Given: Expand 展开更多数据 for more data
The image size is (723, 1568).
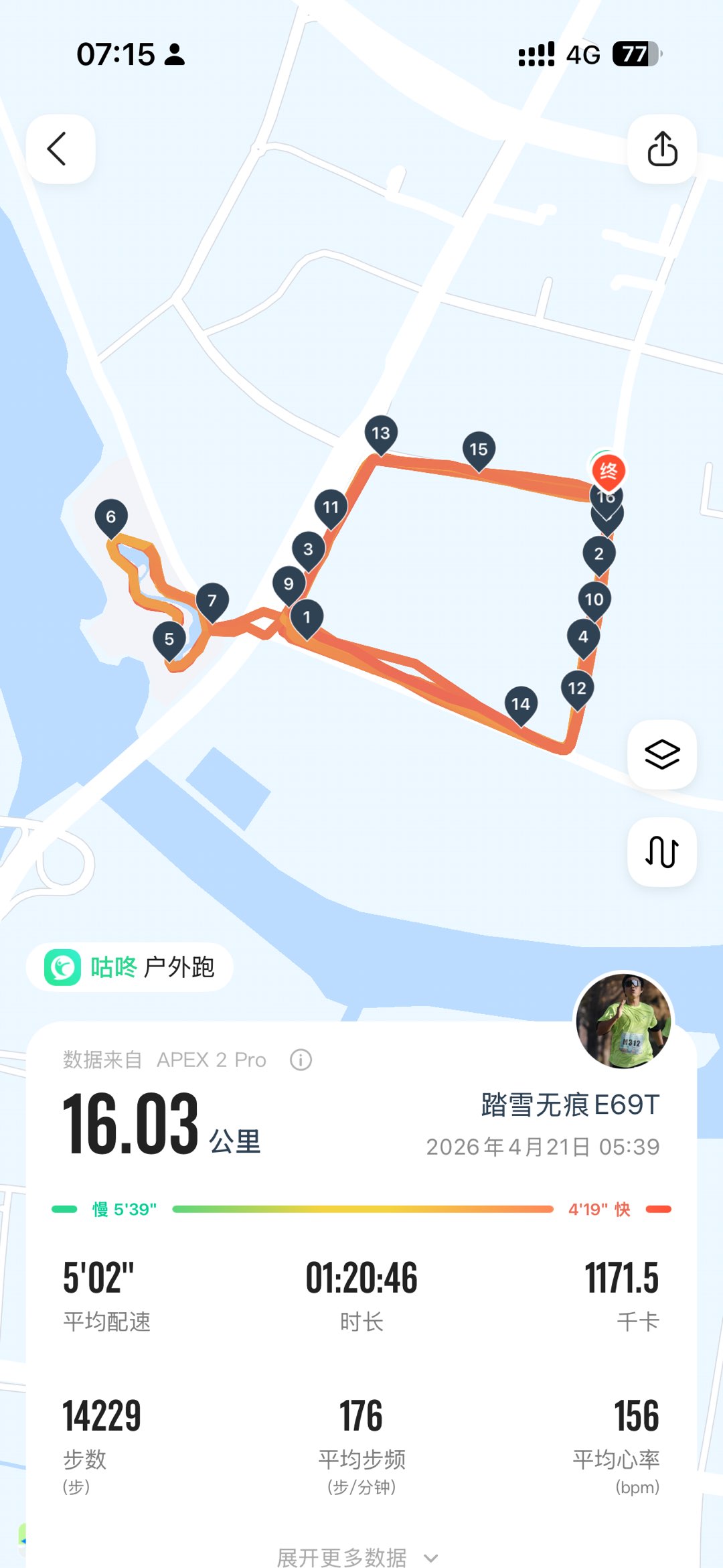Looking at the screenshot, I should coord(357,1557).
